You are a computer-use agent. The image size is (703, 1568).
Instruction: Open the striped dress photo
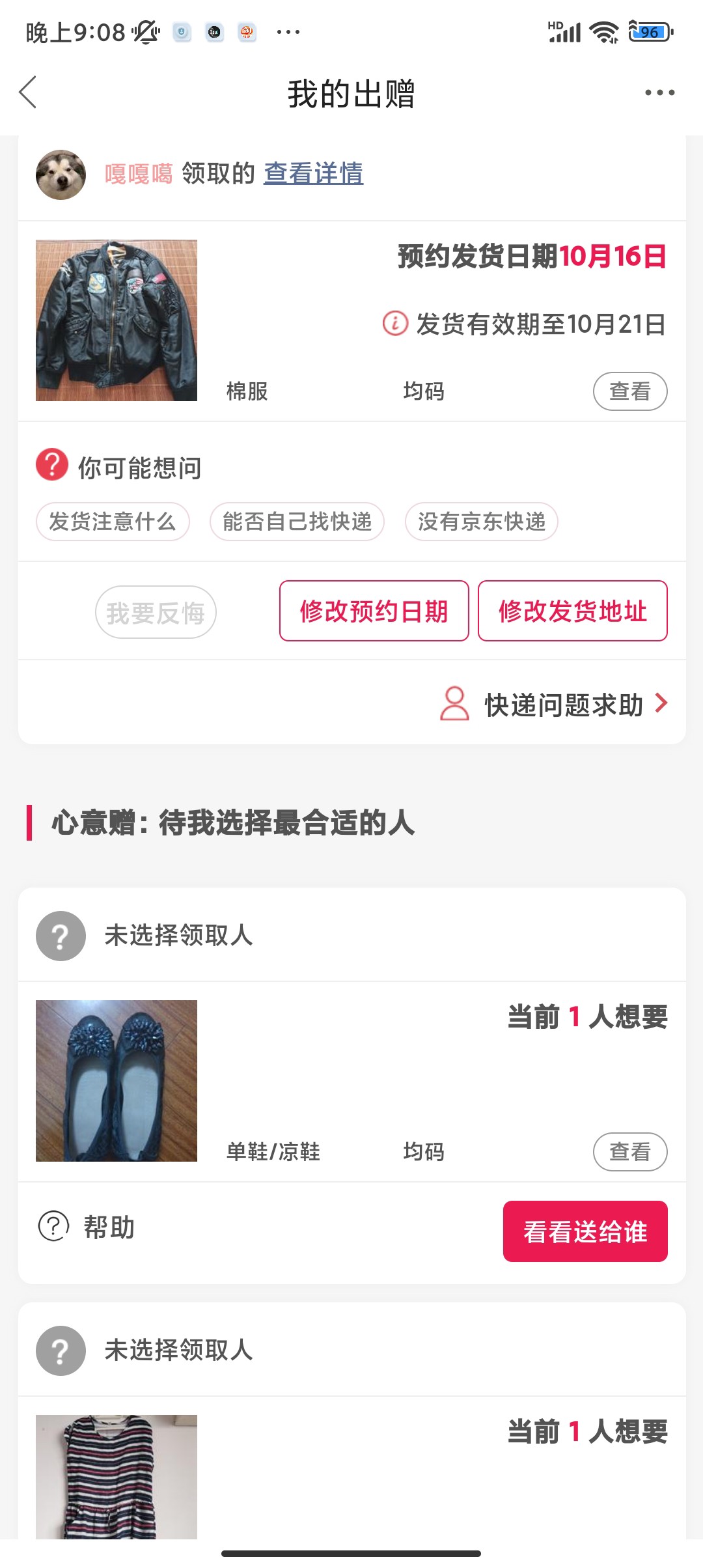point(117,1477)
